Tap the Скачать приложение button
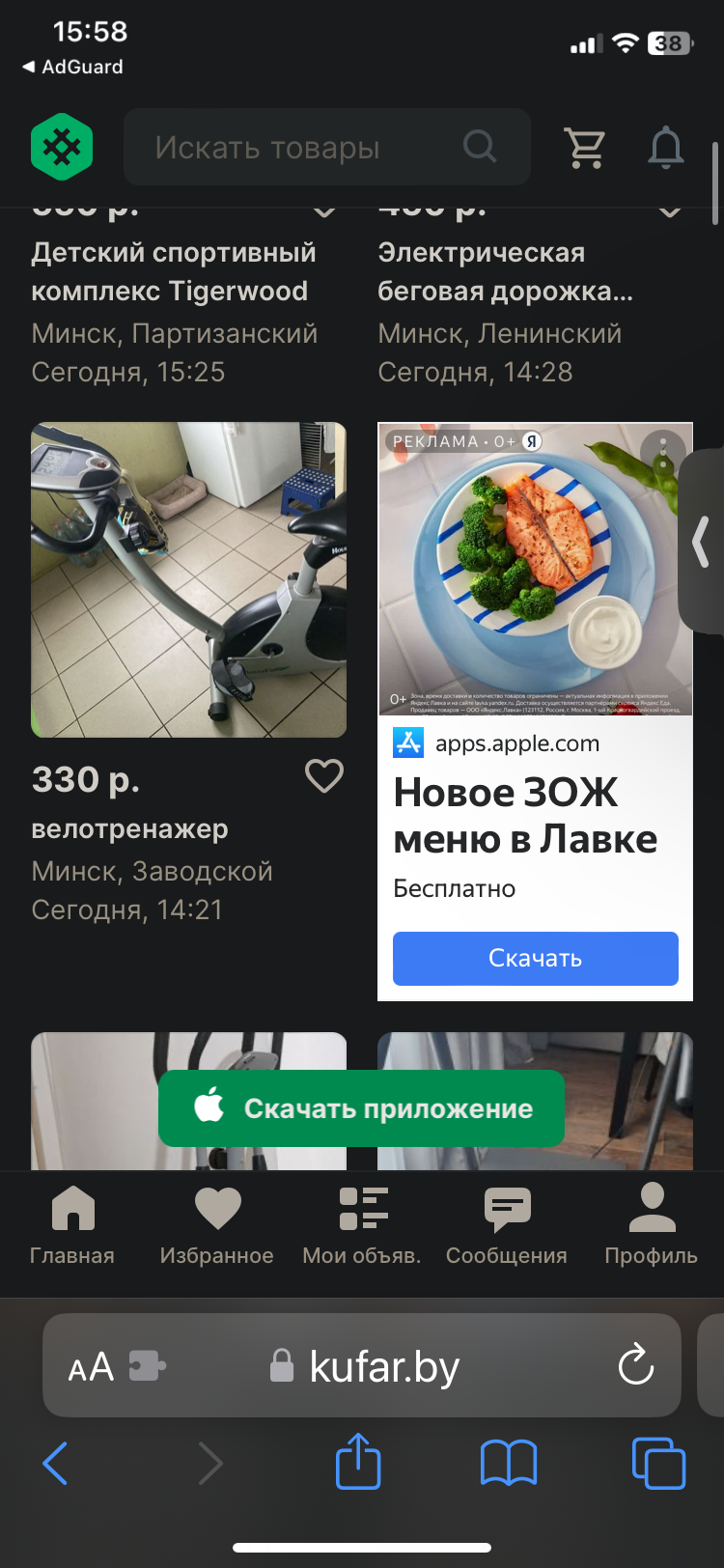This screenshot has width=724, height=1568. [x=361, y=1108]
